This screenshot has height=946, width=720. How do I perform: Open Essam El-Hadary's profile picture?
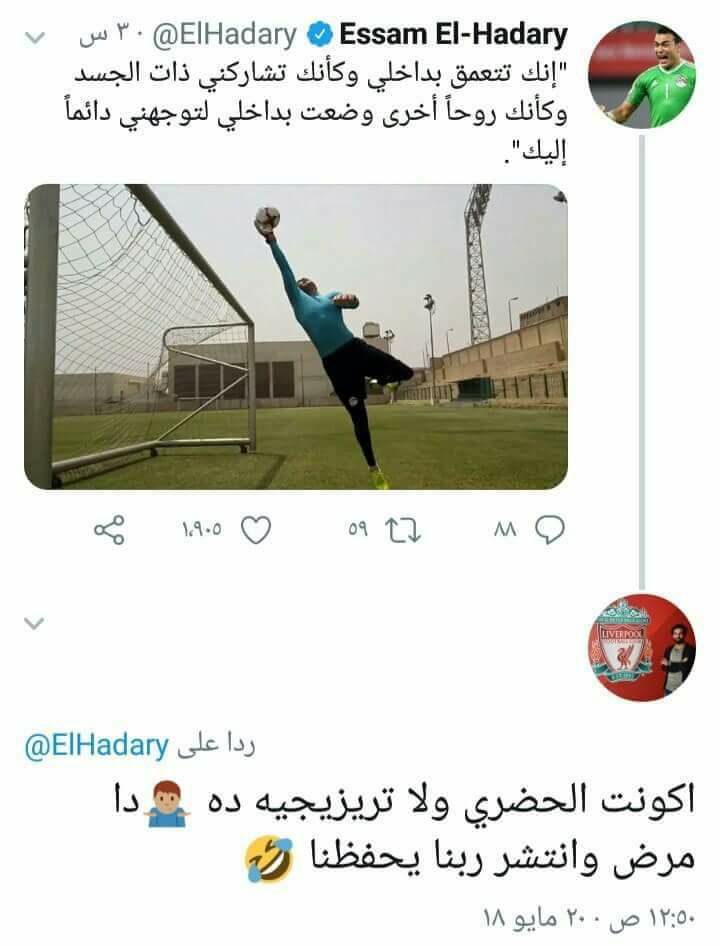[x=641, y=74]
